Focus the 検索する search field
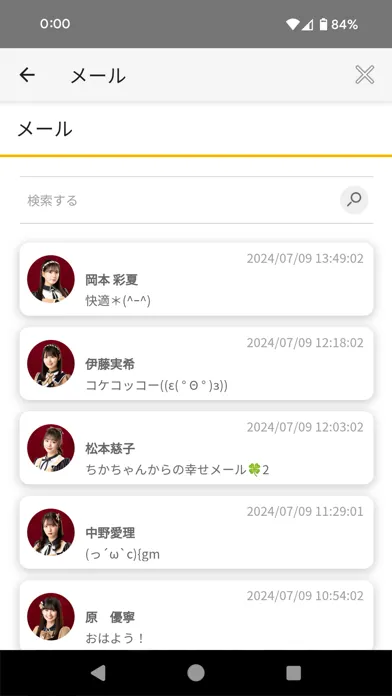The height and width of the screenshot is (696, 392). [180, 200]
